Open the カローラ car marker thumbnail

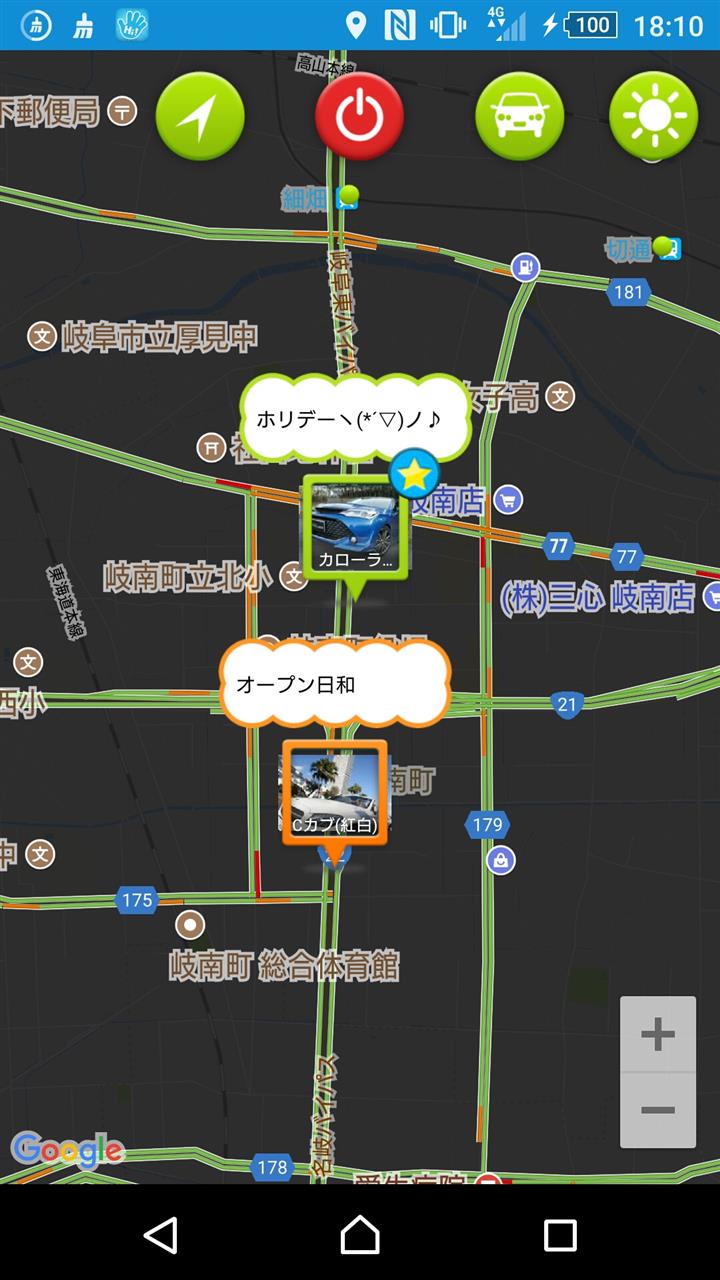(356, 527)
